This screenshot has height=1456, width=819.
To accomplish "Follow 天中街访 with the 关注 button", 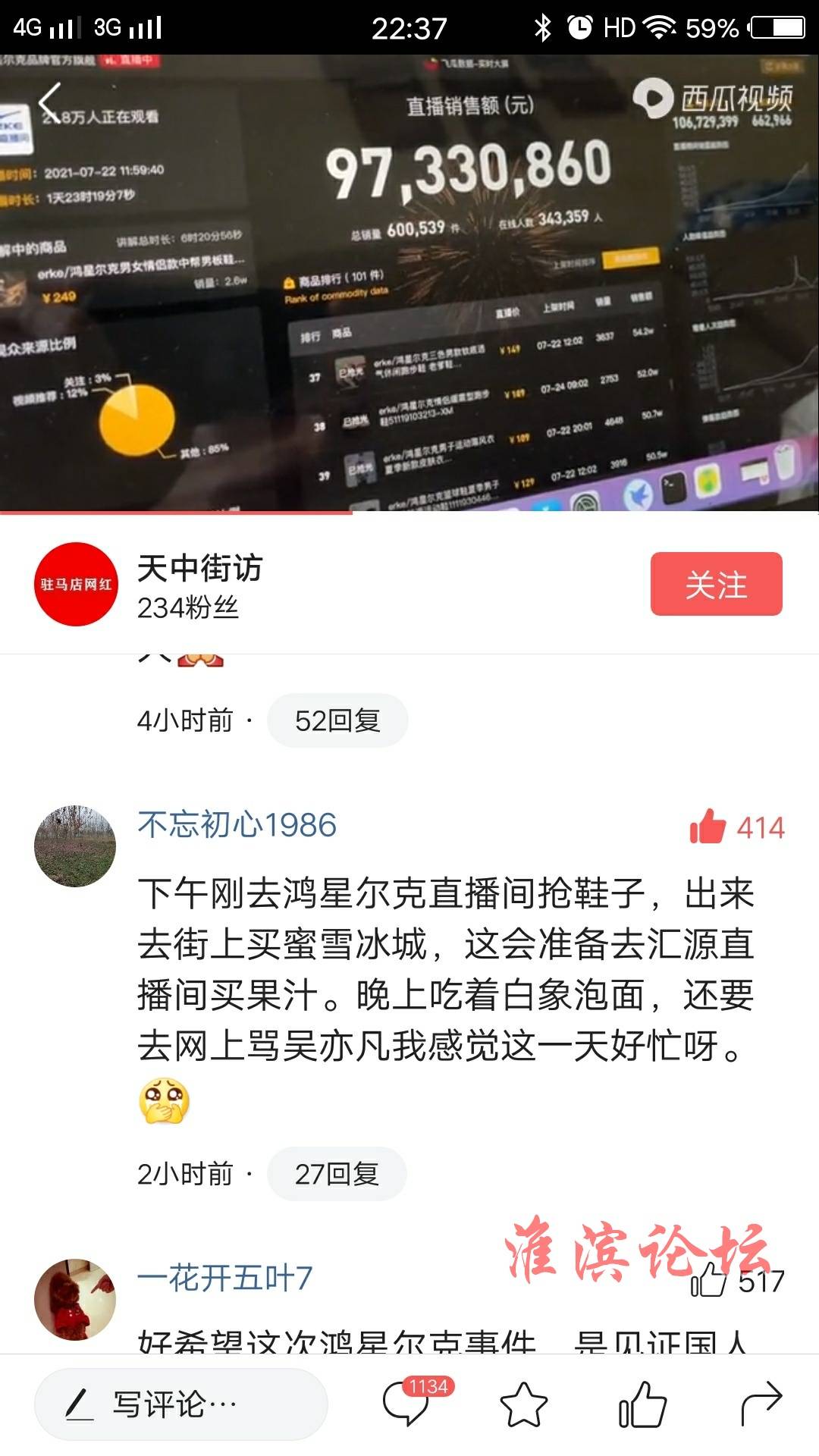I will click(x=716, y=584).
